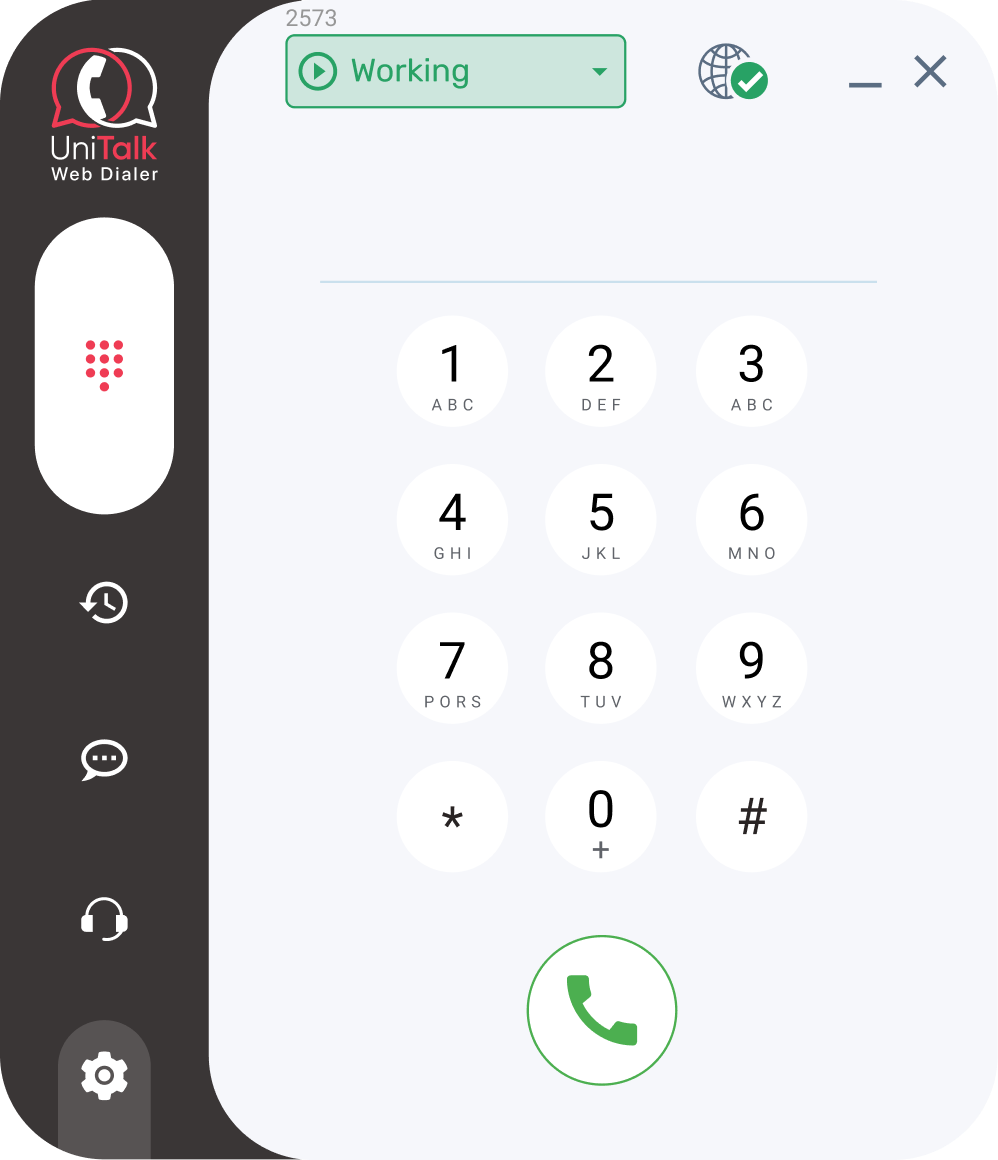
Task: Toggle the green connectivity checkmark
Action: point(752,82)
